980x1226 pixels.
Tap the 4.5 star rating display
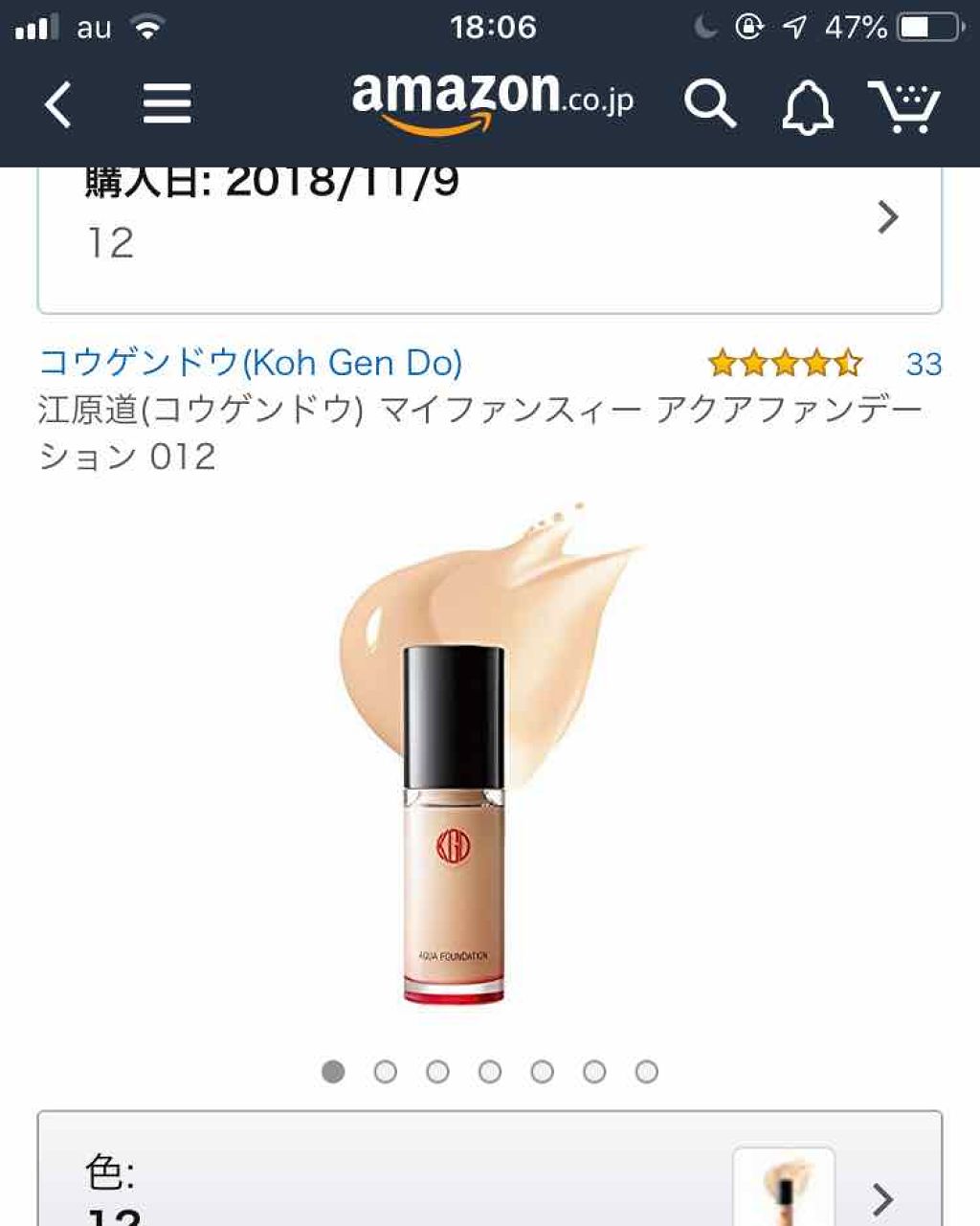coord(783,362)
